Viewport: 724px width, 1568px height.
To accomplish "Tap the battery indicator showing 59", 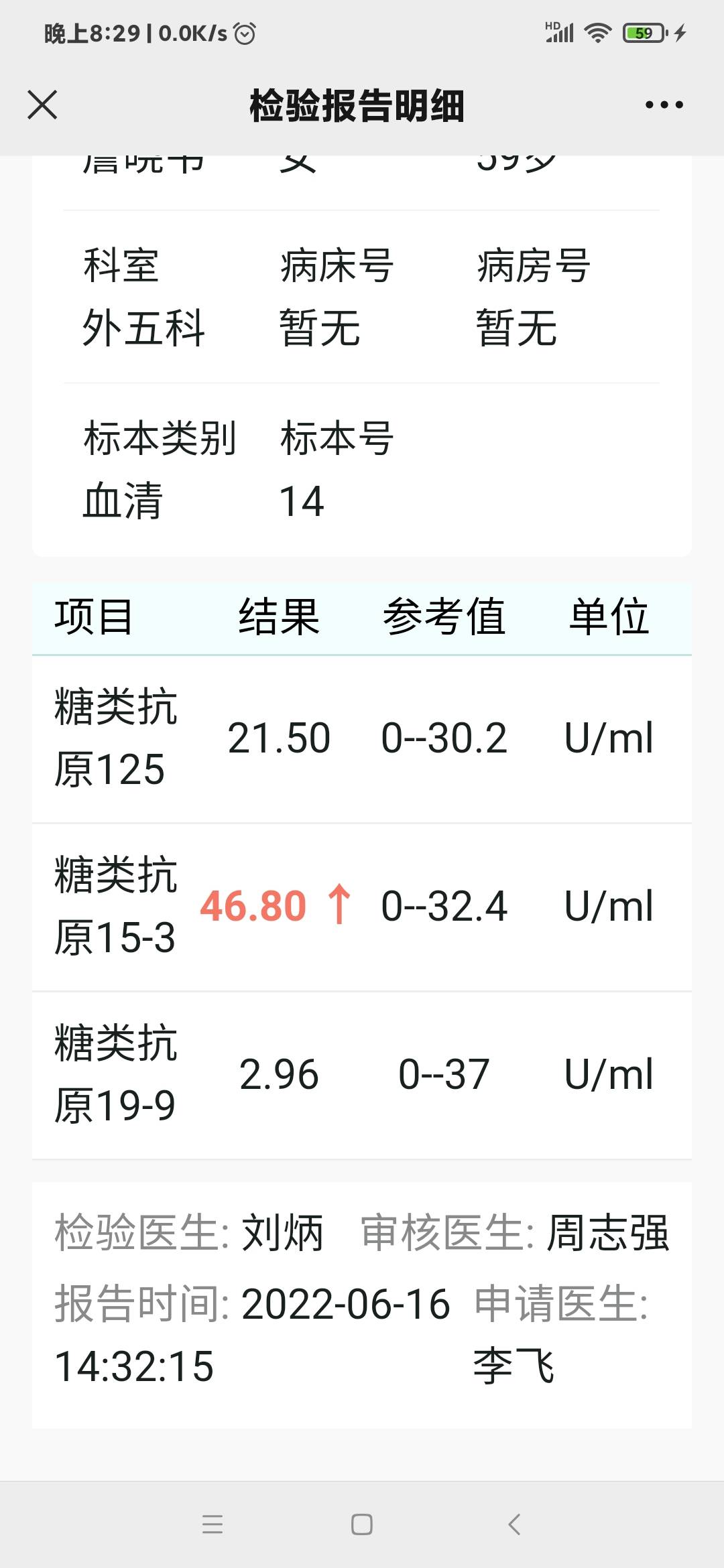I will tap(642, 31).
